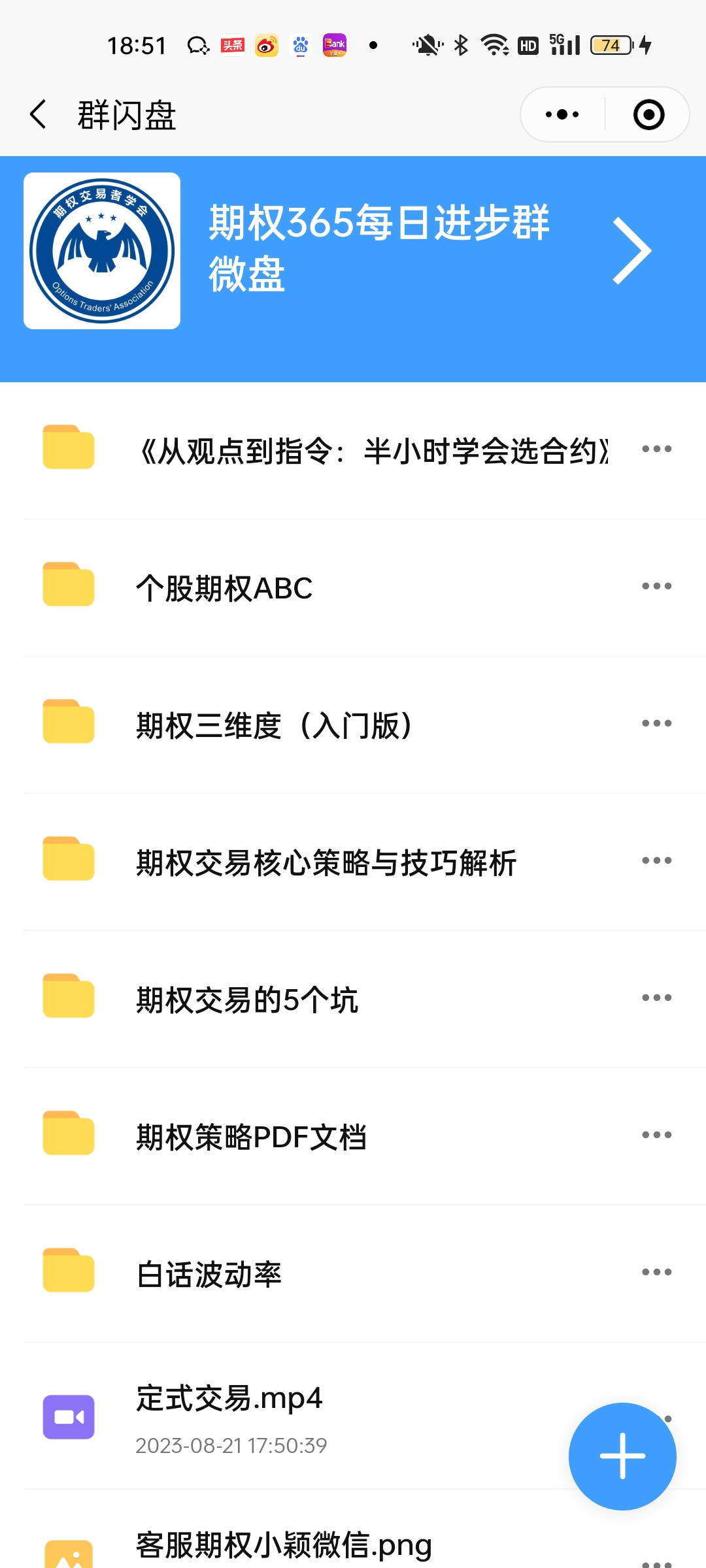Show options for 期权策略PDF文档 folder

[x=656, y=1135]
